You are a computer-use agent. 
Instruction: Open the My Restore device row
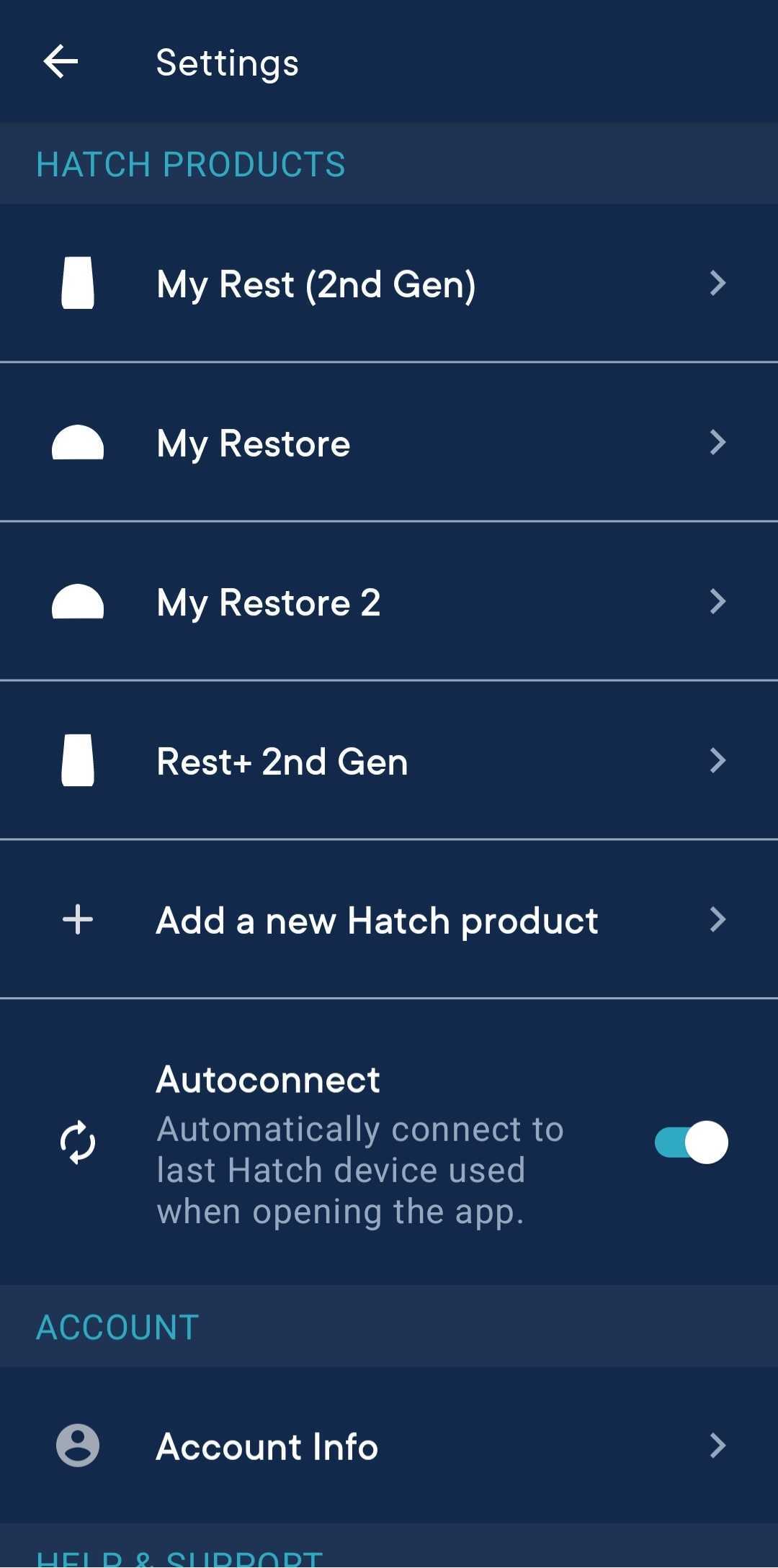pos(389,442)
